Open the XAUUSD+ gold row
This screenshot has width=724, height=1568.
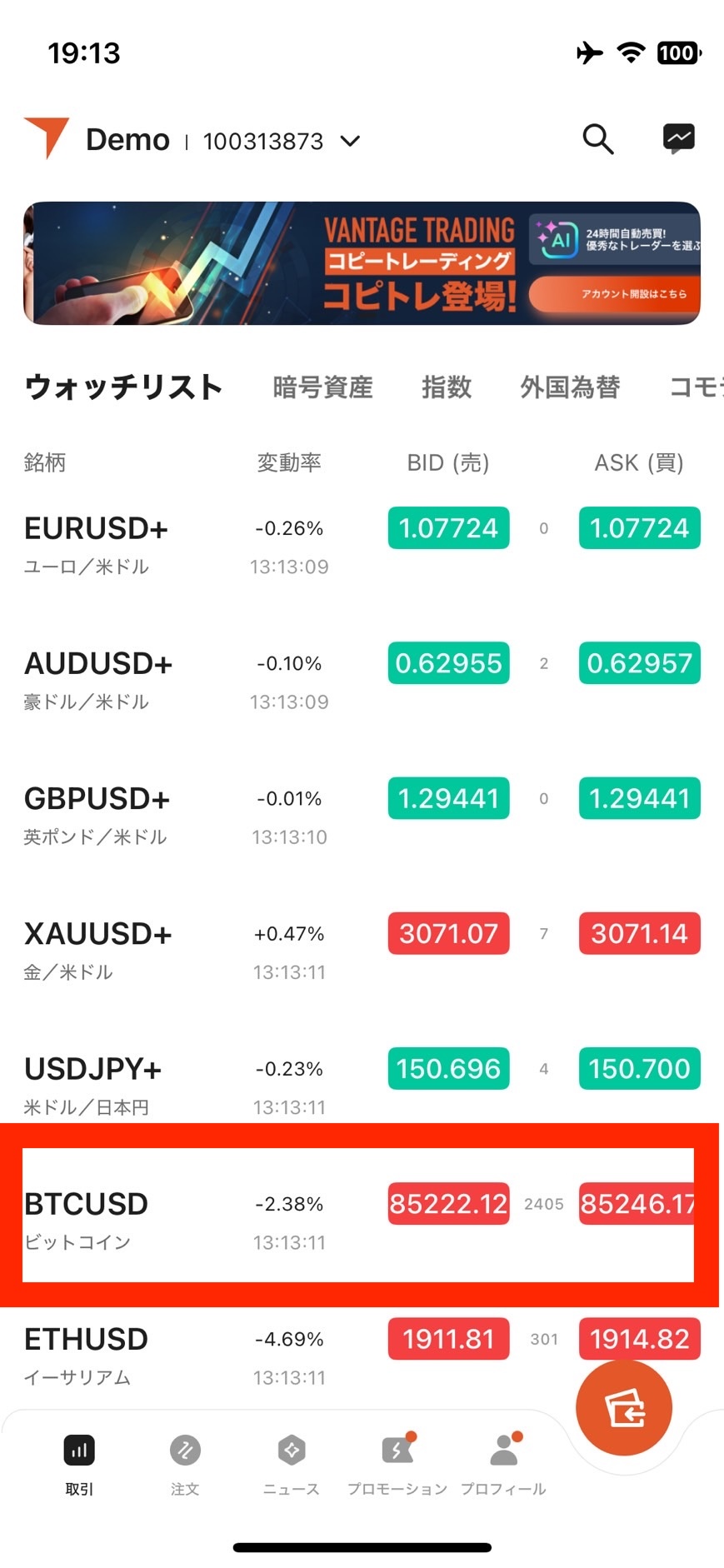tap(362, 951)
